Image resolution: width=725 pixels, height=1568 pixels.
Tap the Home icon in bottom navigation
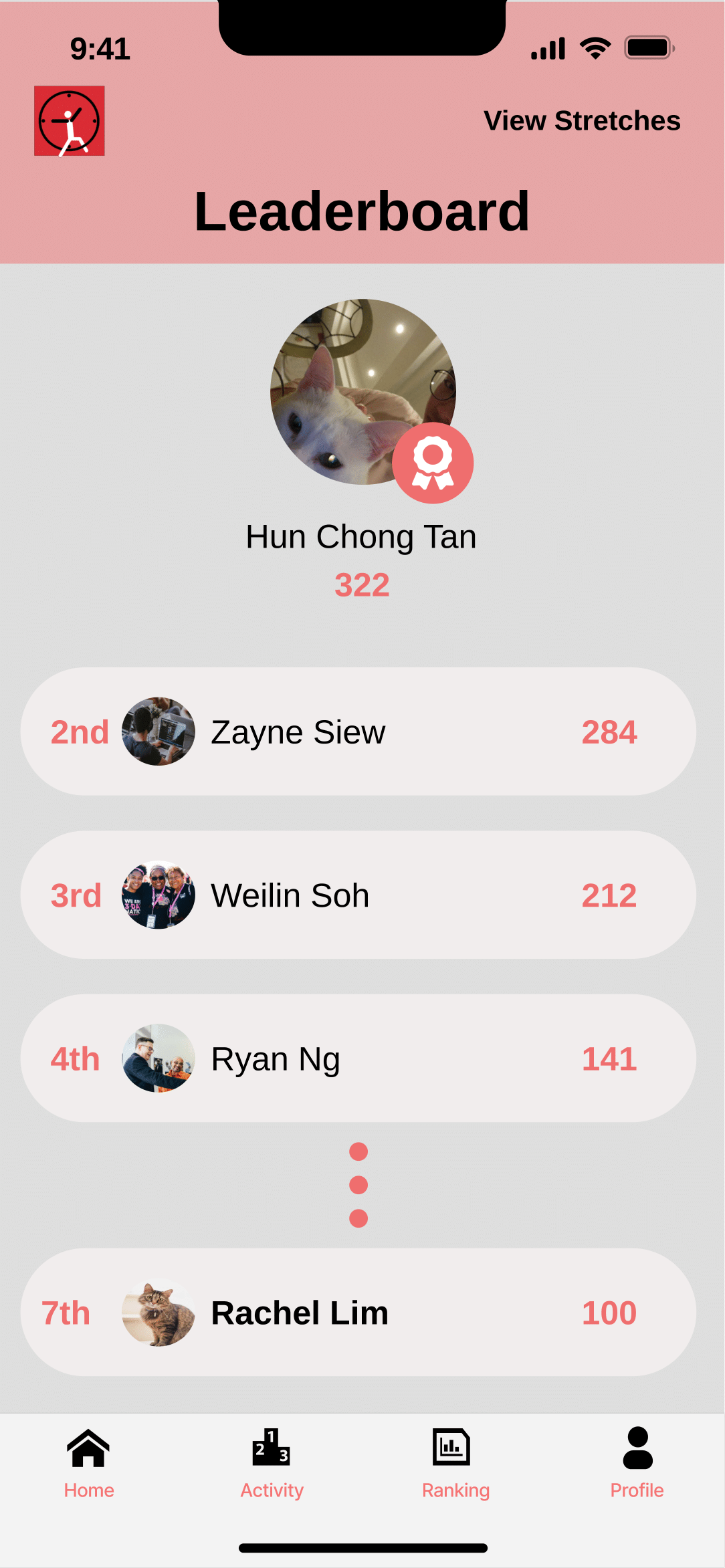88,1448
